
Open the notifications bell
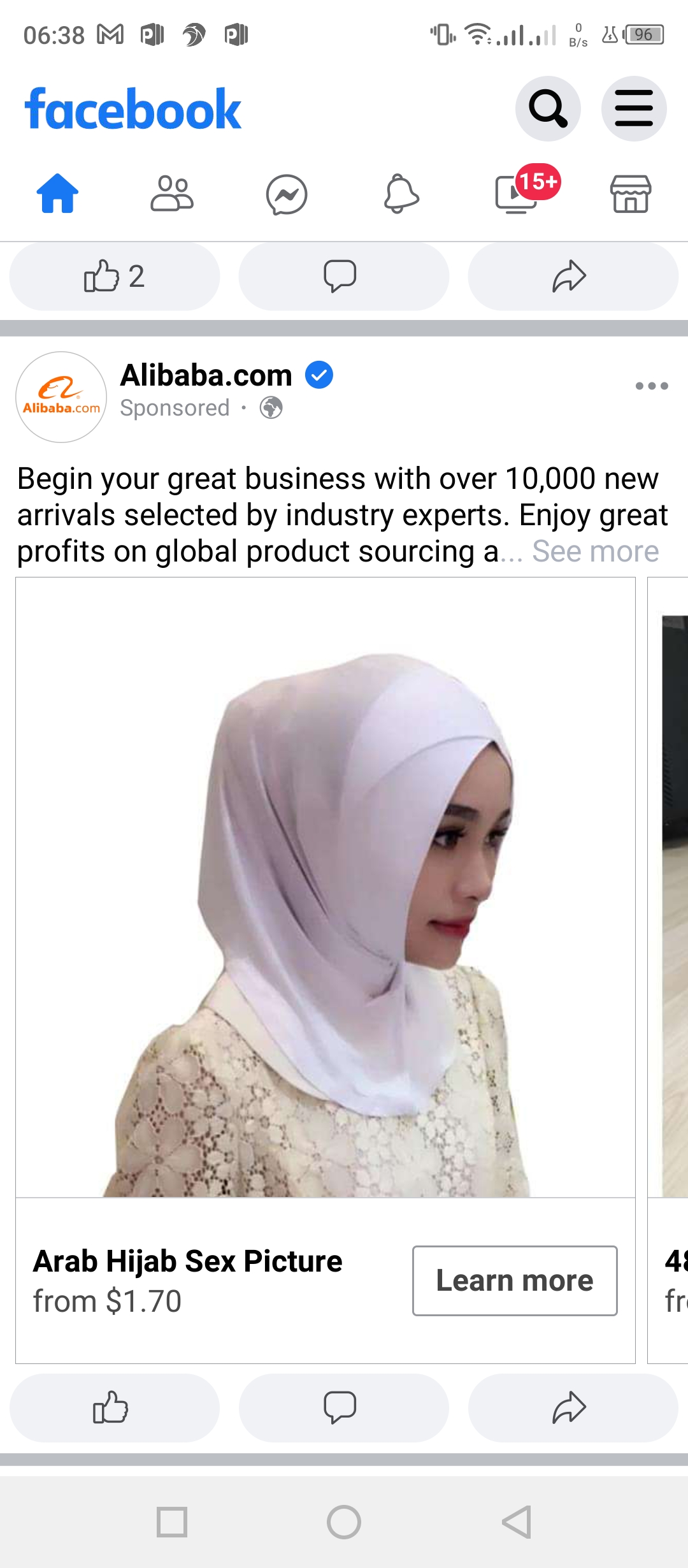(401, 194)
